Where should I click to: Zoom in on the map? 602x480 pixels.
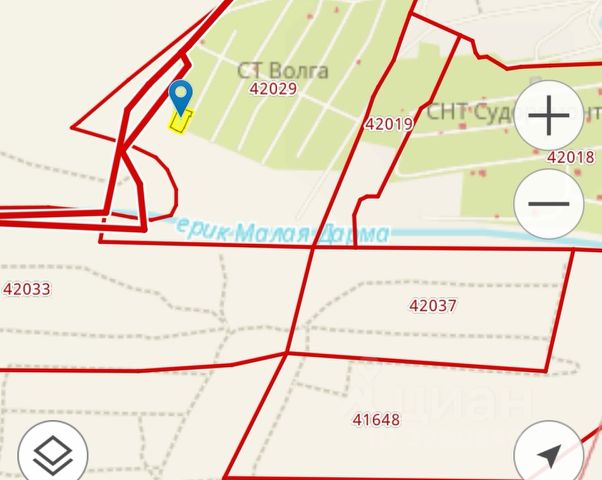(548, 117)
